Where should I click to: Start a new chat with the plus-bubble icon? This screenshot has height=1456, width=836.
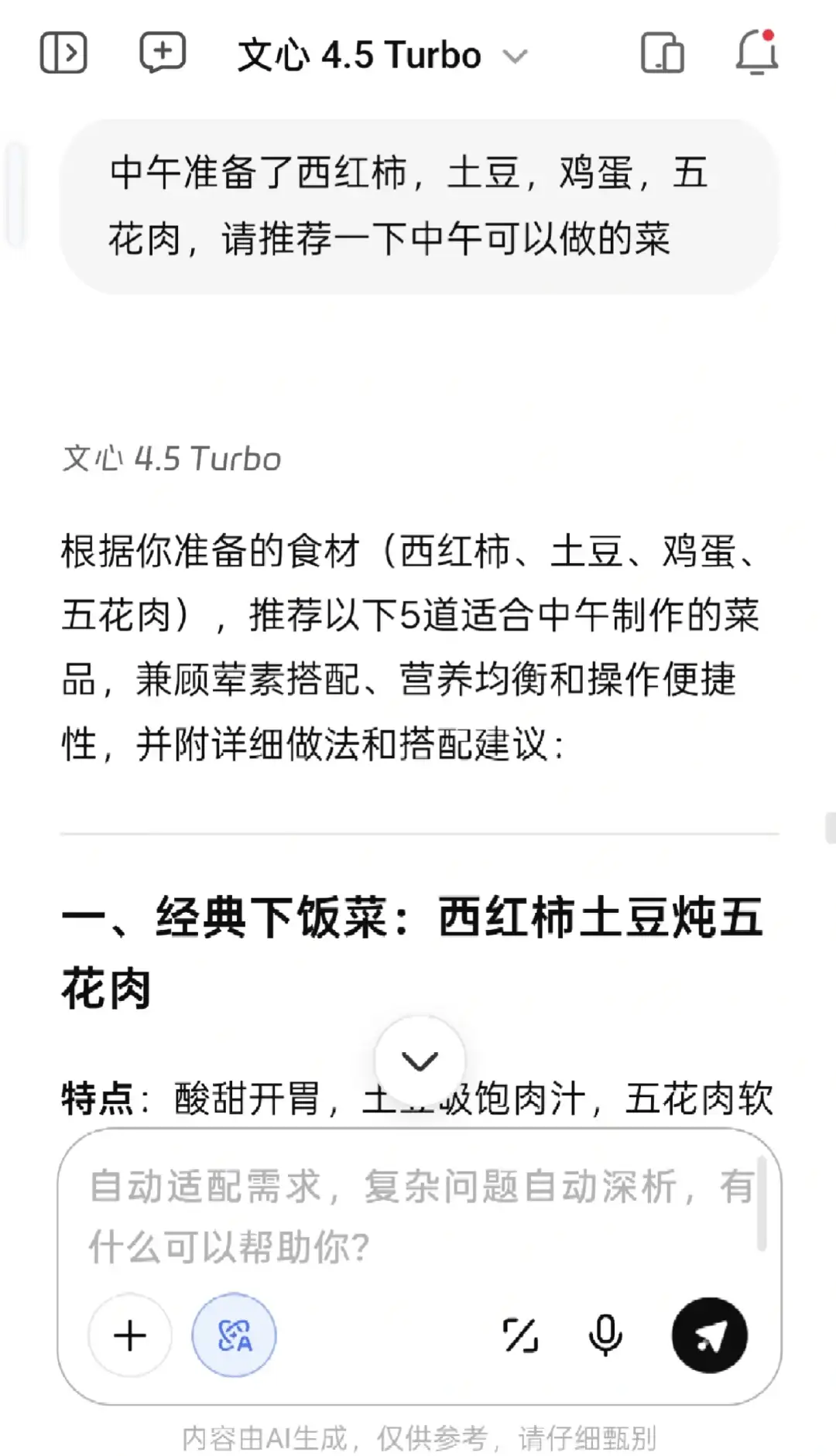[164, 53]
